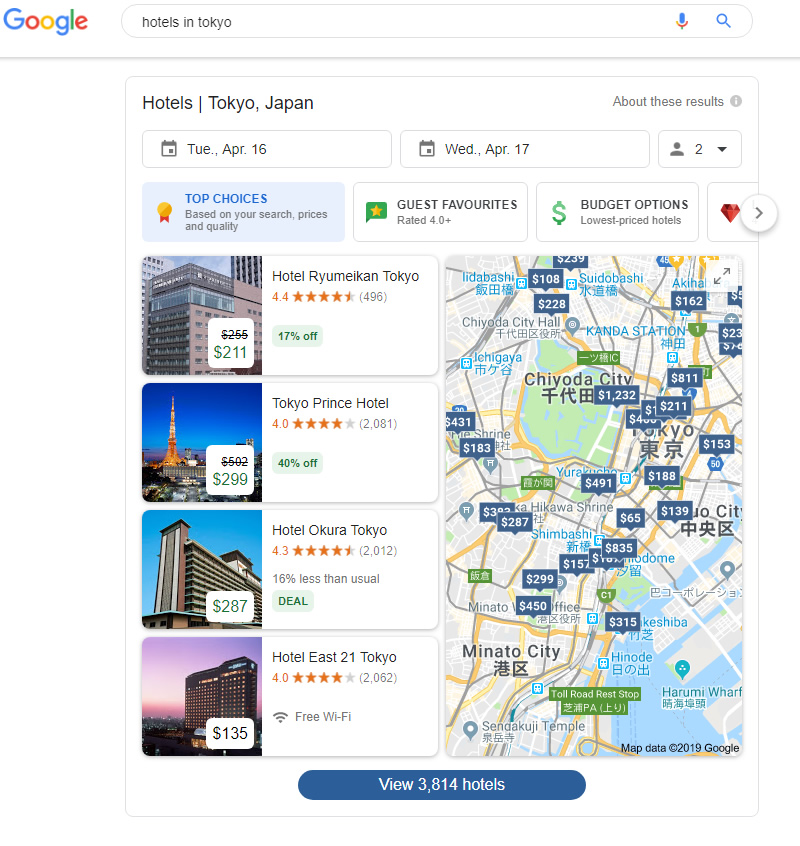Edit the 'hotels in tokyo' search box

400,21
